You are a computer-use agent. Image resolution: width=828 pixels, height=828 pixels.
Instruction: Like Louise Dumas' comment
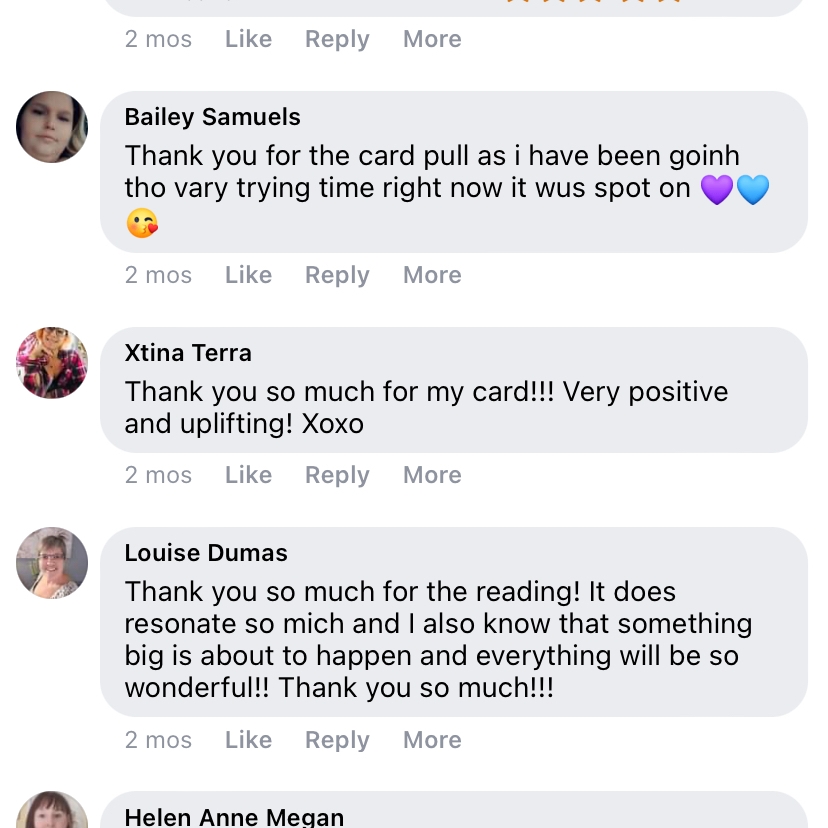coord(248,740)
